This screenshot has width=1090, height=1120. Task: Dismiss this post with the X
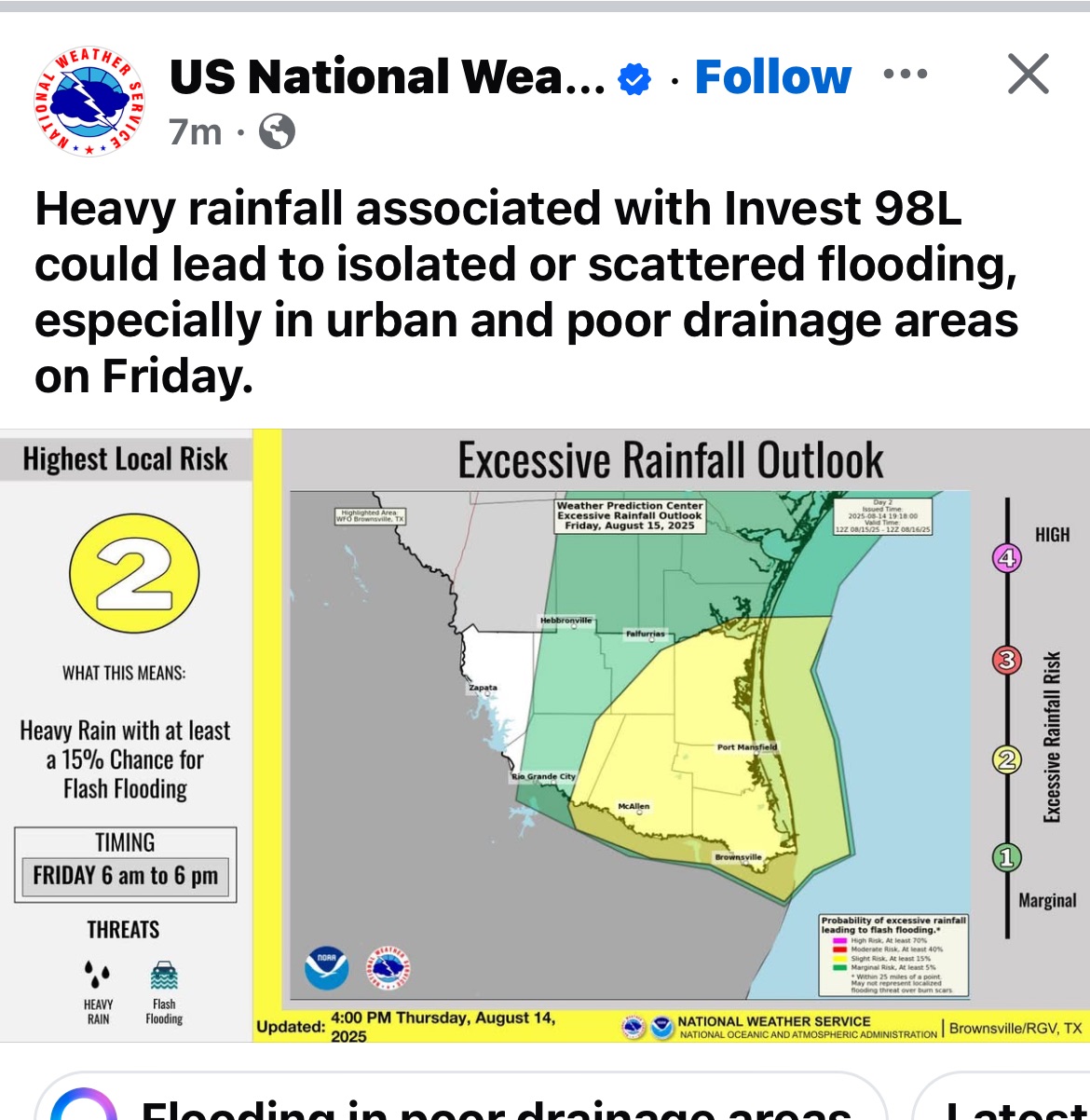click(1029, 75)
